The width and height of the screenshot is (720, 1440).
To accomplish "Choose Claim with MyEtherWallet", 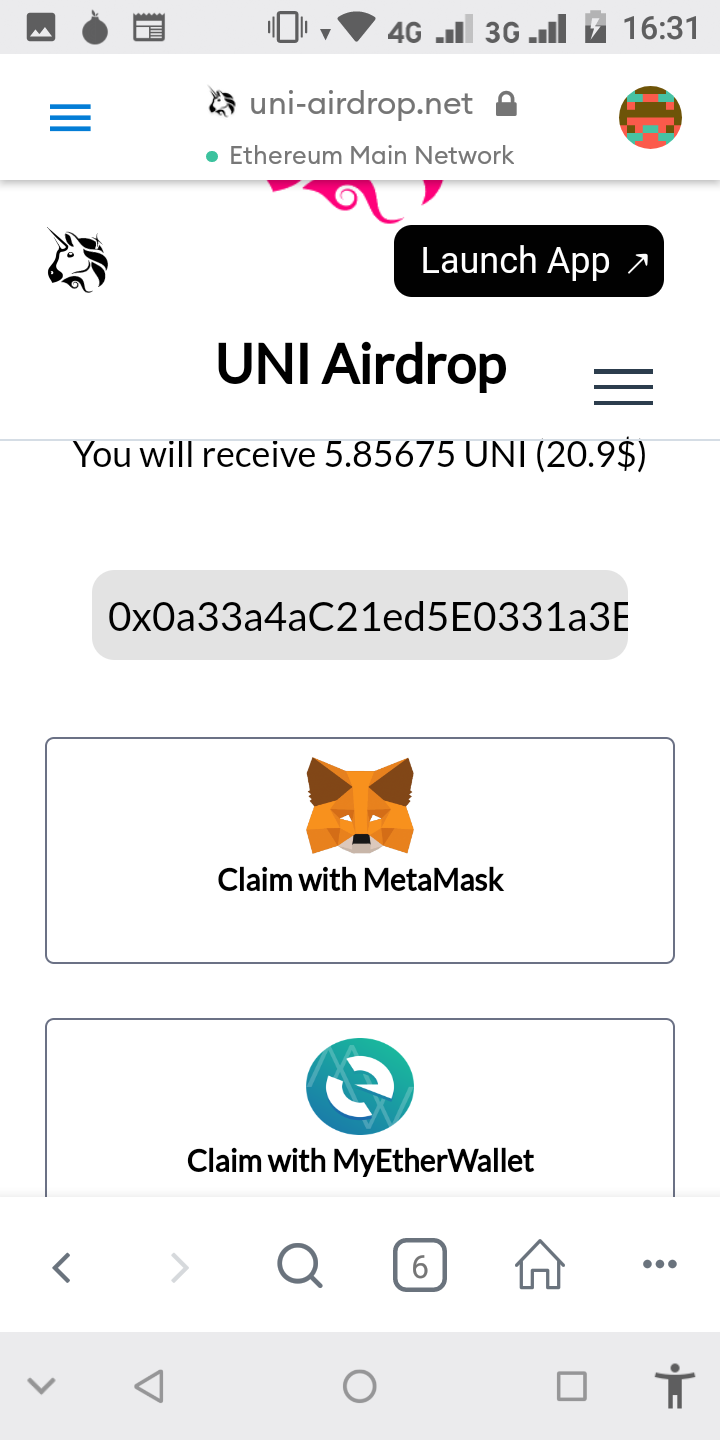I will tap(360, 1110).
